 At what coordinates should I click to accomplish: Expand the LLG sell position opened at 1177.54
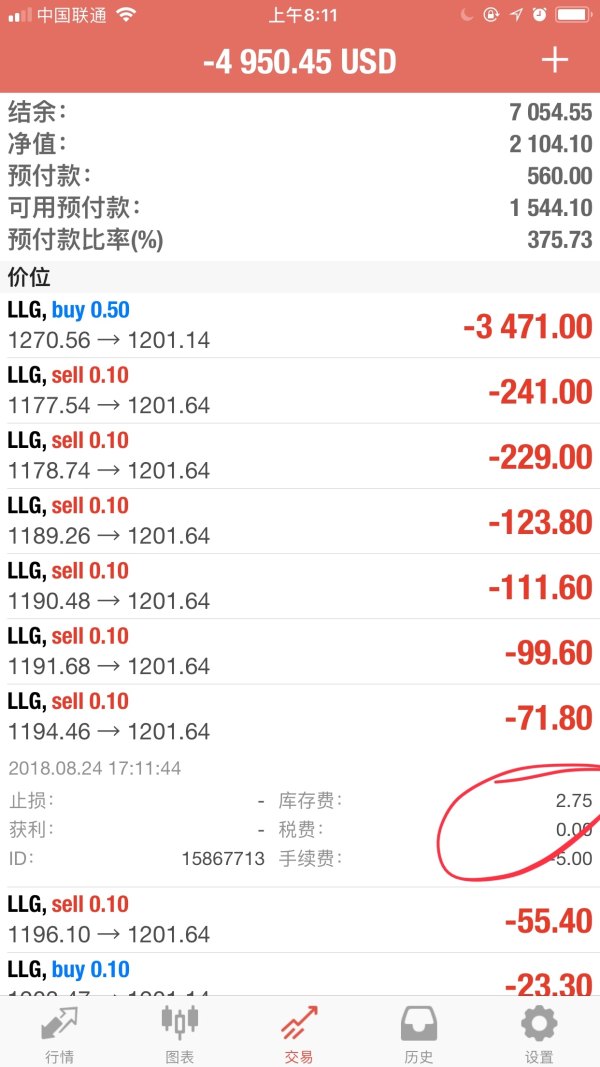(300, 390)
